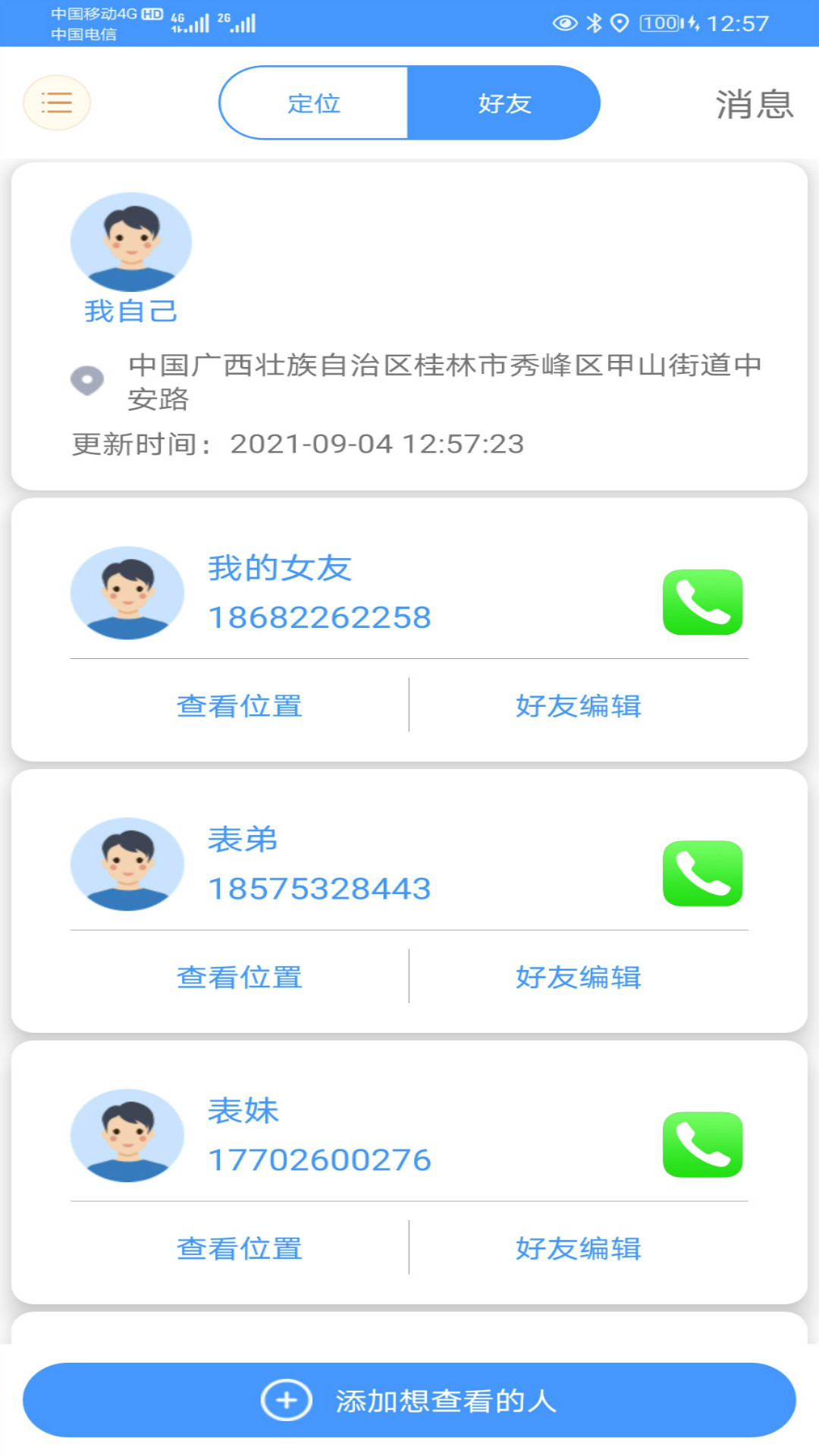Tap 添加想查看的人 to add a person
The image size is (819, 1456).
point(409,1400)
